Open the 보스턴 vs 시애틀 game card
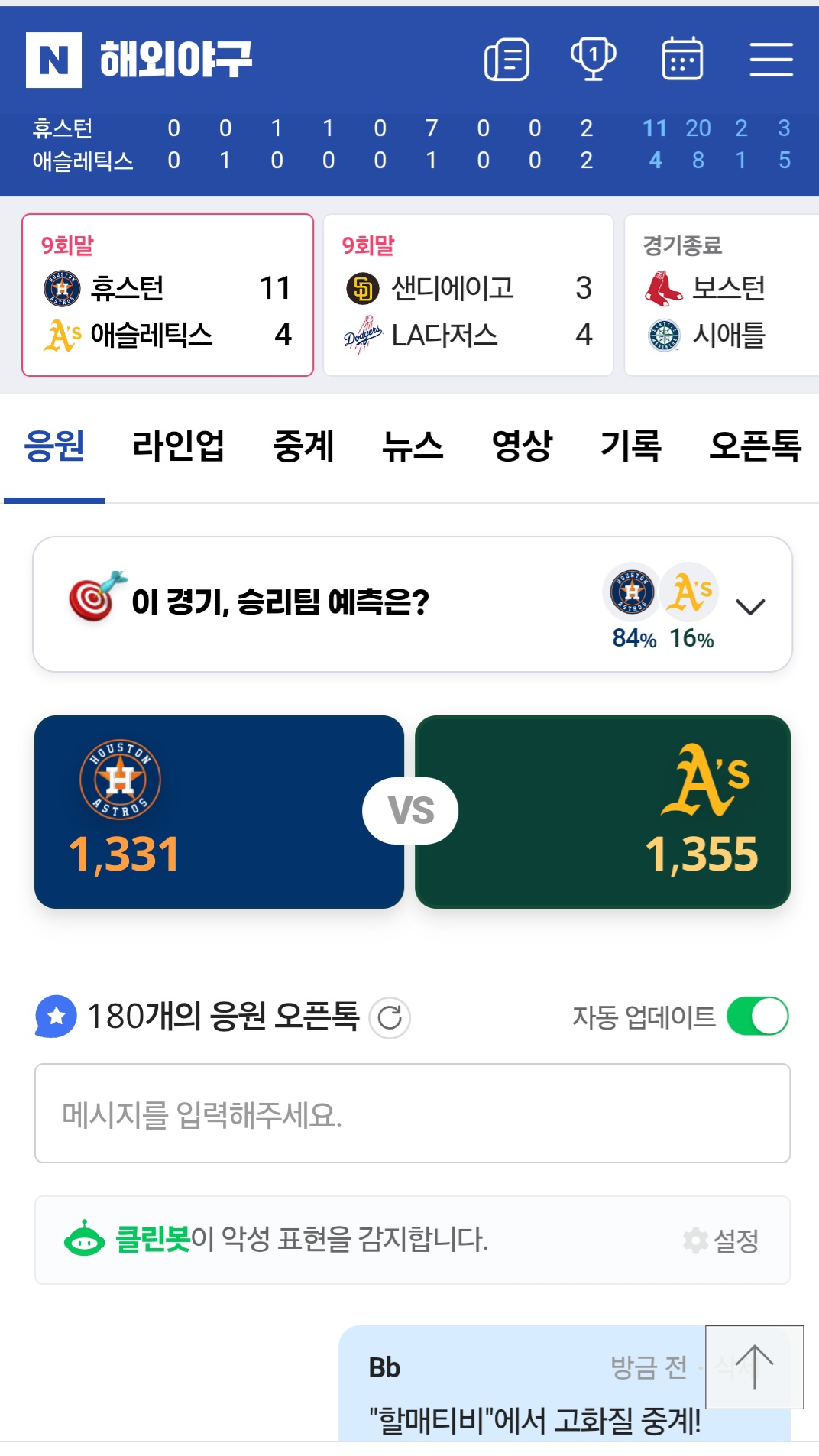 pos(721,295)
